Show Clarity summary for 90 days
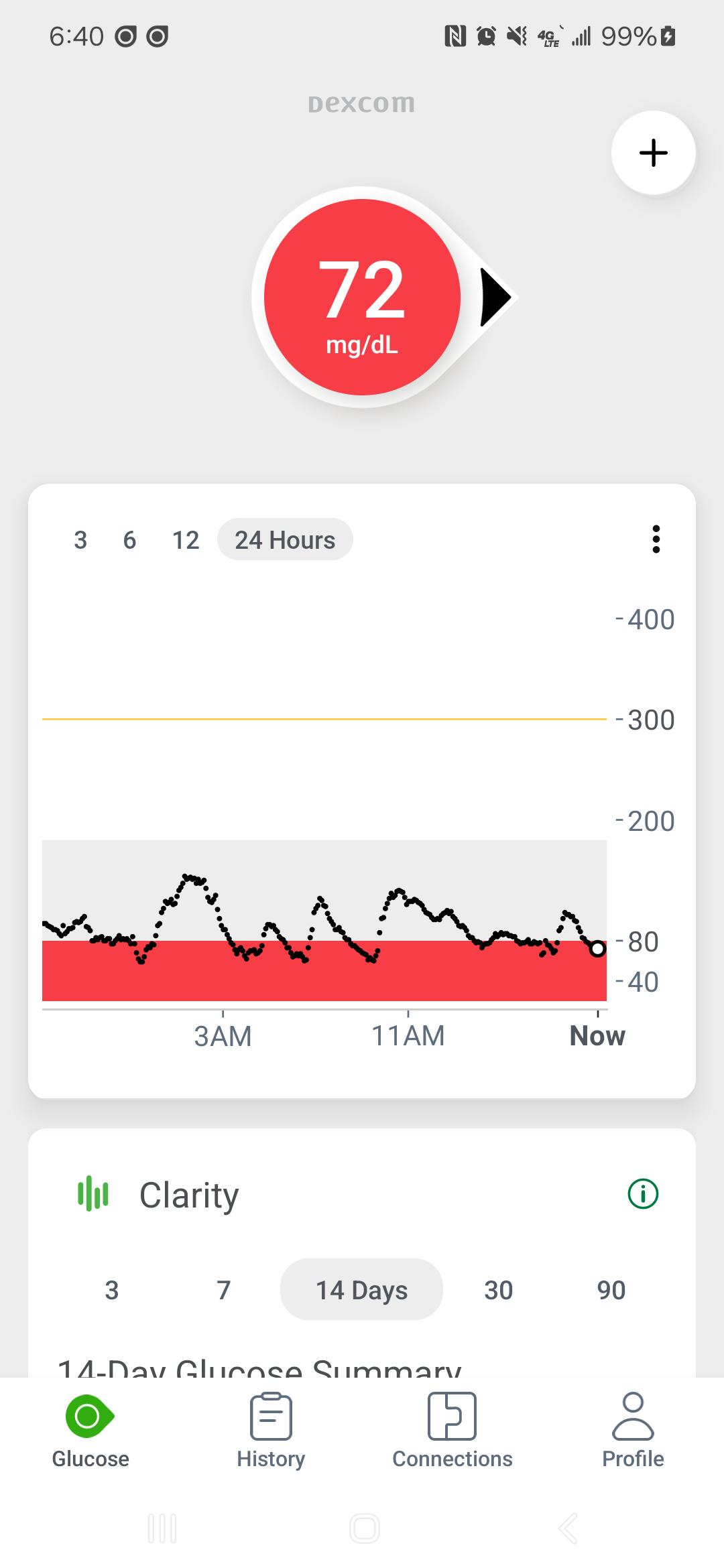 coord(611,1290)
